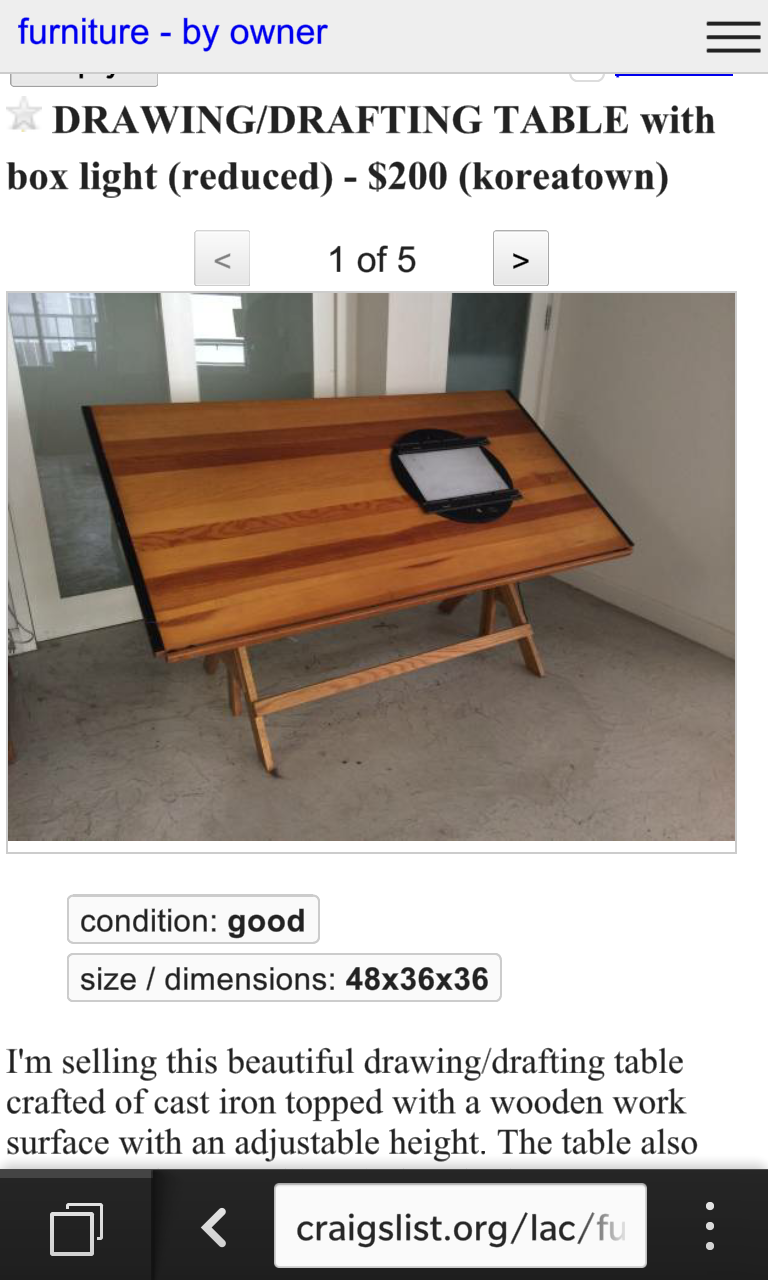Open the browser overflow menu
Viewport: 768px width, 1280px height.
709,1226
